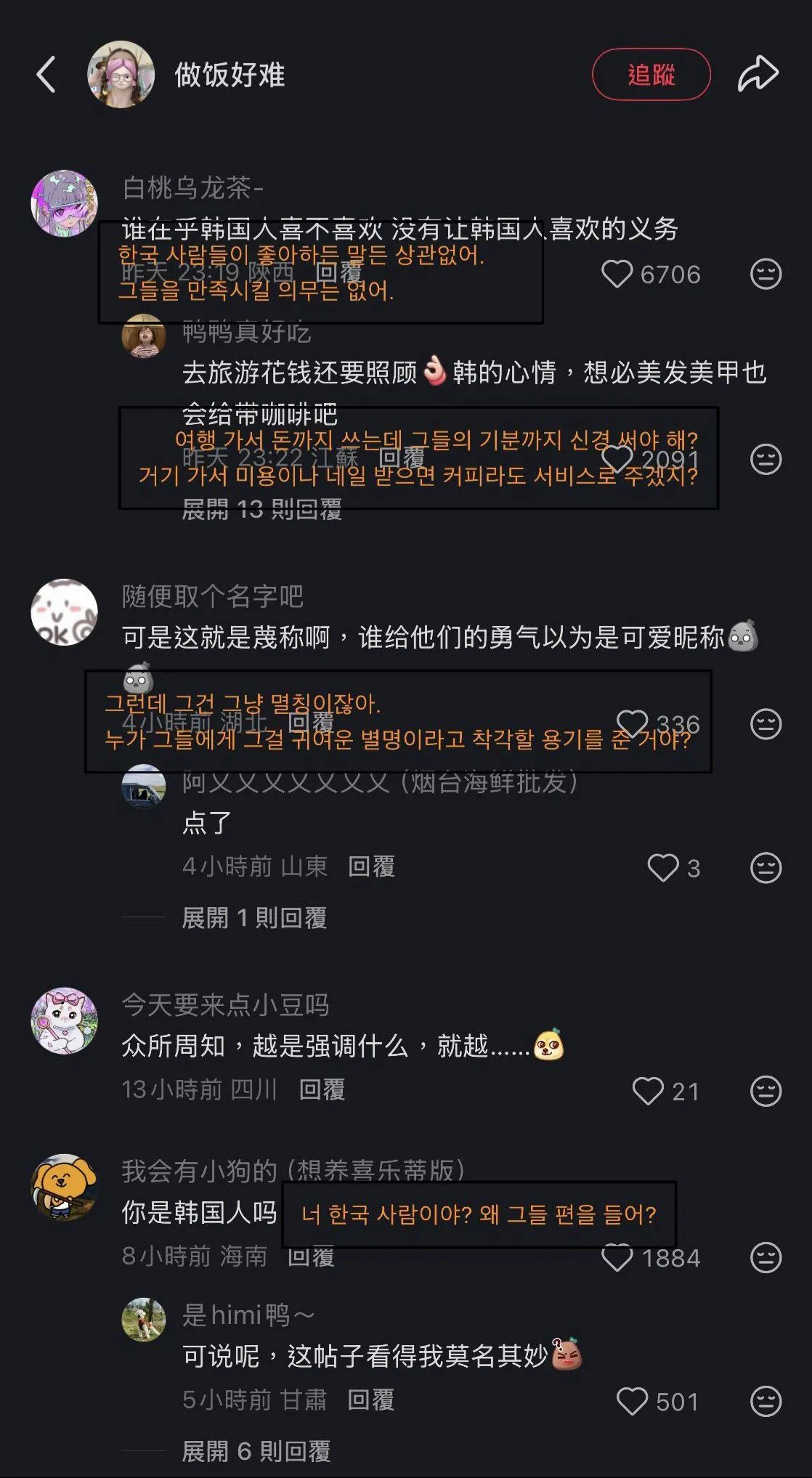Expand 展開 1 則回覆
The height and width of the screenshot is (1478, 812).
253,918
